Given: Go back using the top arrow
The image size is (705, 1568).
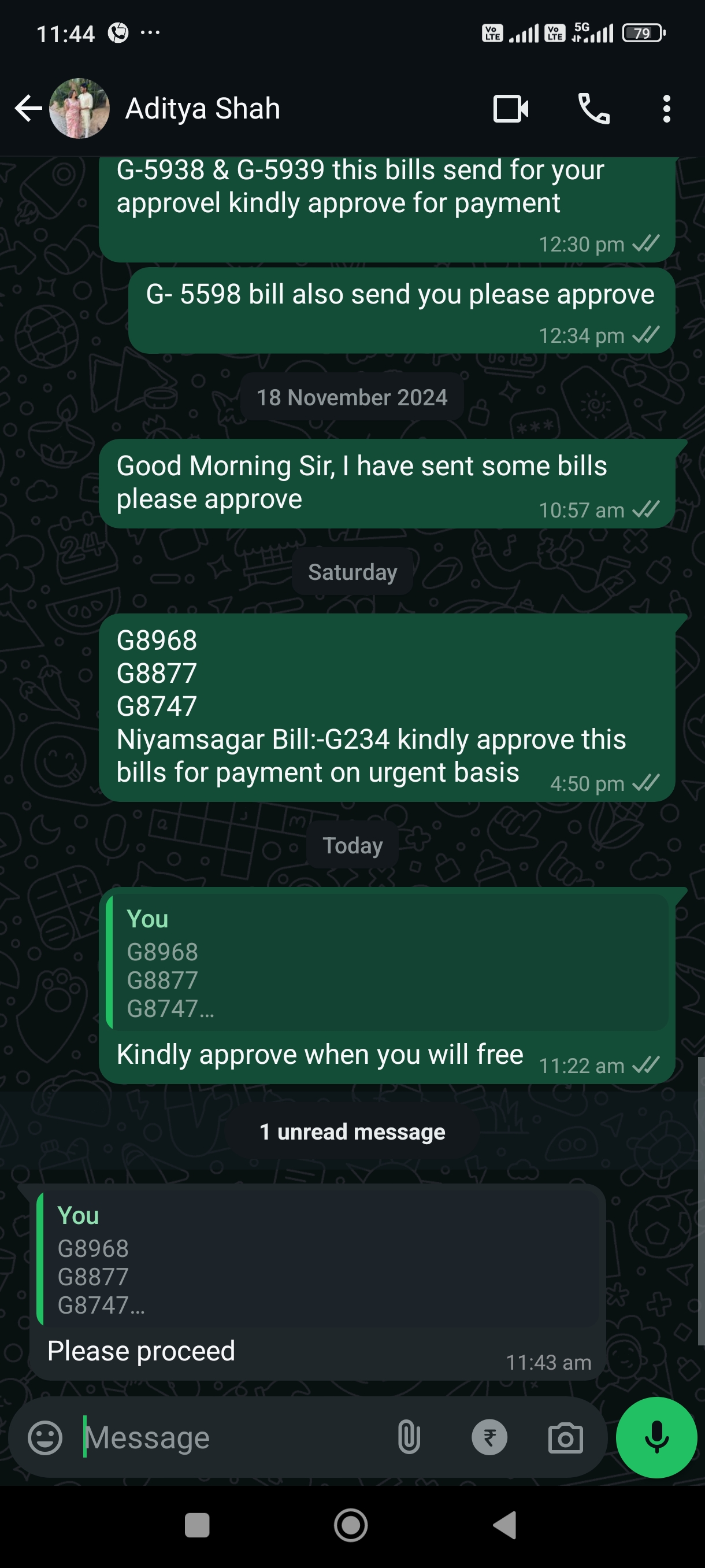Looking at the screenshot, I should click(28, 109).
